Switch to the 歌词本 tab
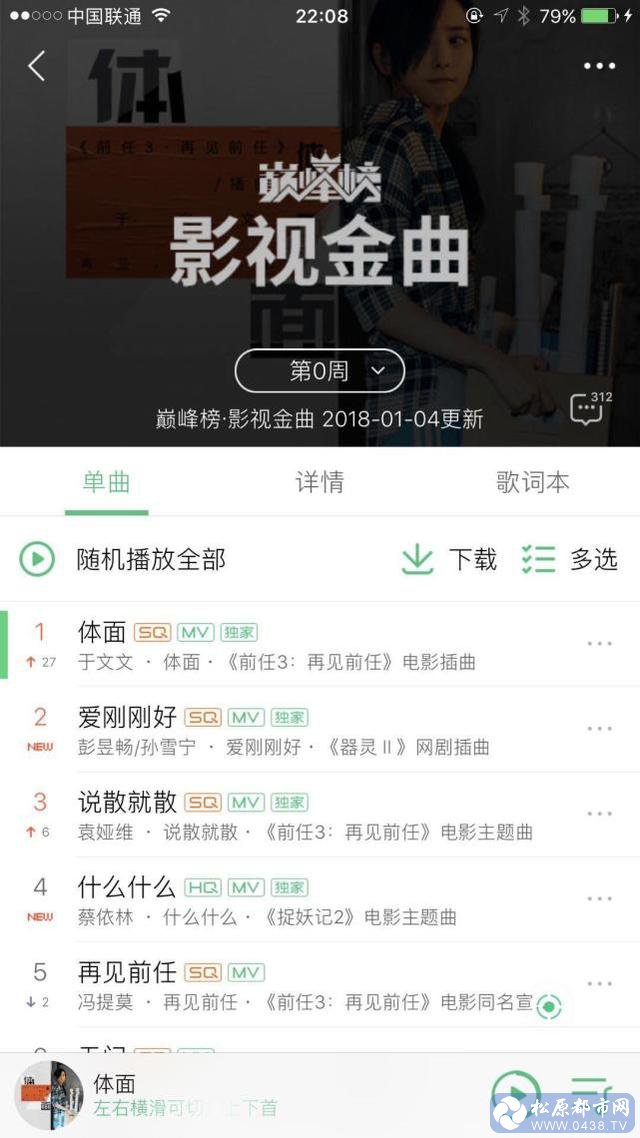The width and height of the screenshot is (640, 1138). tap(533, 482)
